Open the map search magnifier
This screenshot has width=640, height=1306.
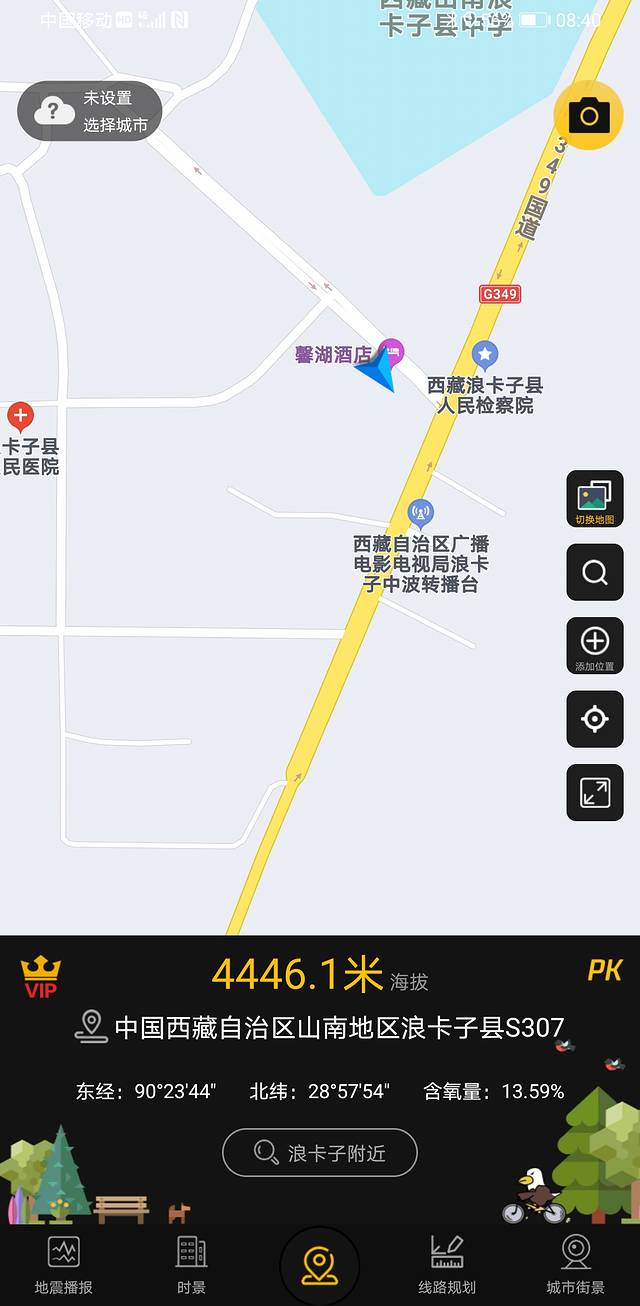(x=595, y=572)
